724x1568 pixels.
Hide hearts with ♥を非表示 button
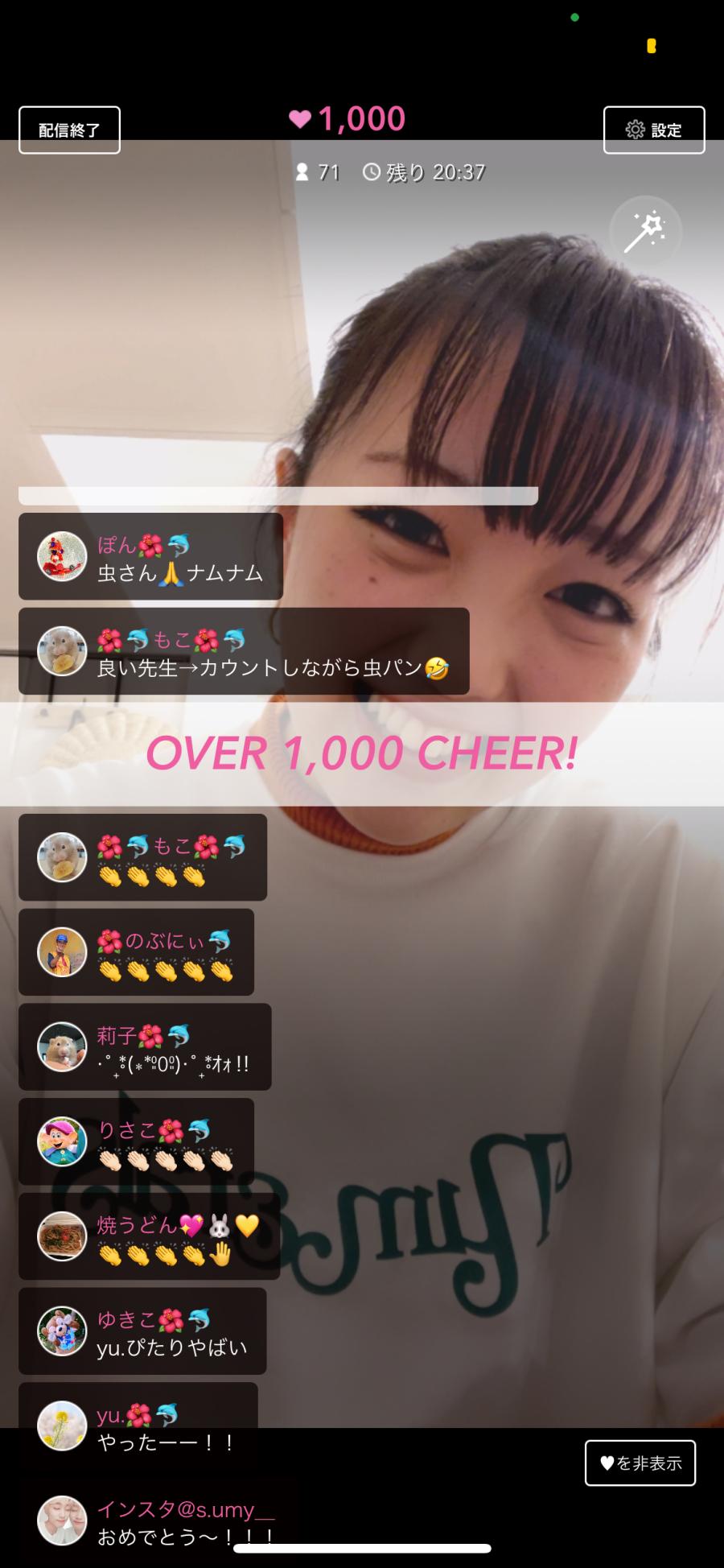point(640,1463)
